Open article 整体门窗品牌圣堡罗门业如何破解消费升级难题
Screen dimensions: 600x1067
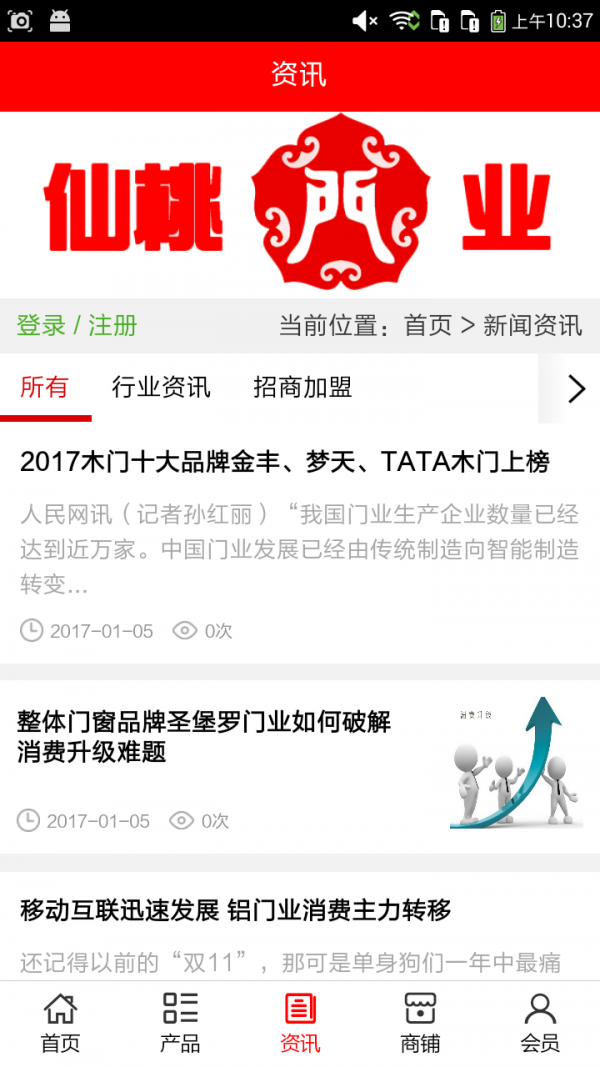coord(205,736)
